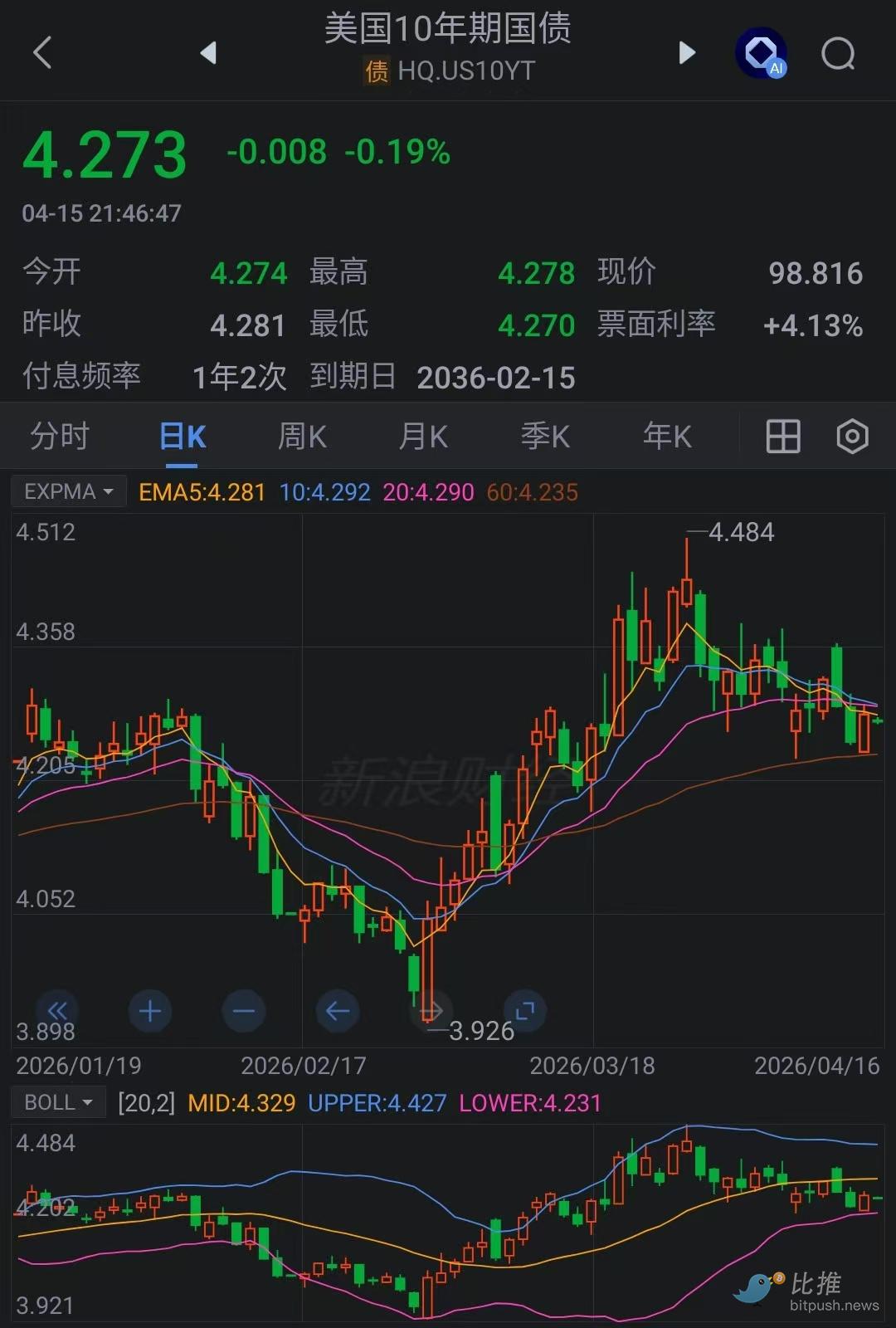
Task: Expand the EXPMA indicator dropdown
Action: [x=68, y=491]
